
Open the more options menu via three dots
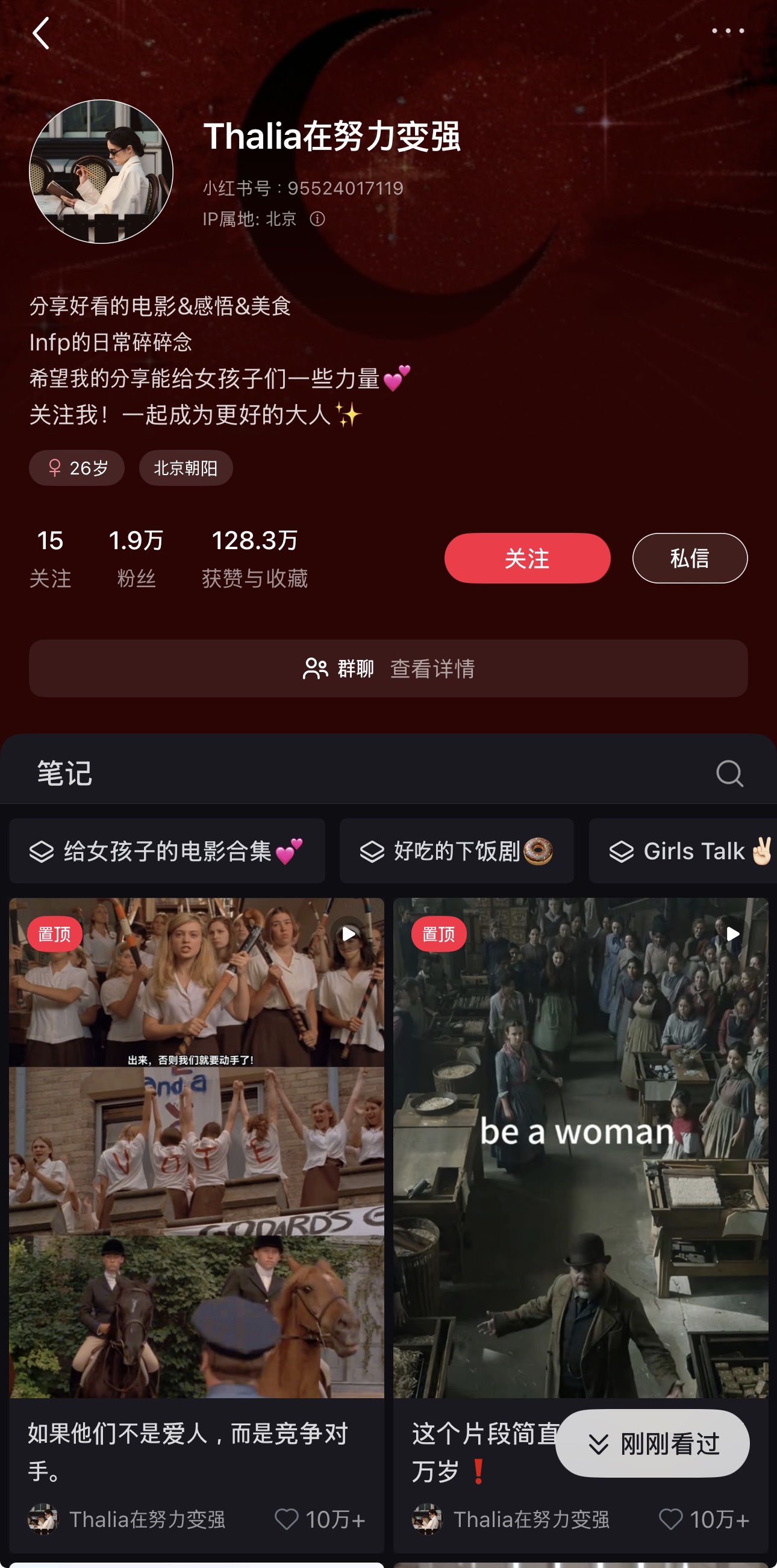coord(728,31)
